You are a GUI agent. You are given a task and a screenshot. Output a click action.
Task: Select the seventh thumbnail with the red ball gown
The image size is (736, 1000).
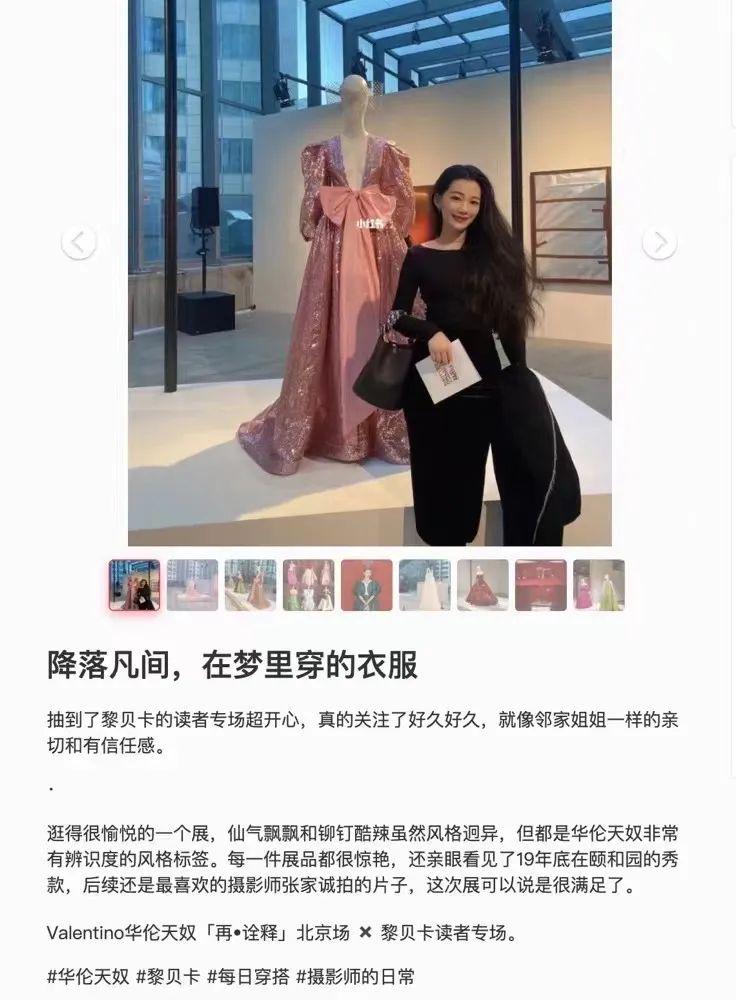click(x=482, y=585)
